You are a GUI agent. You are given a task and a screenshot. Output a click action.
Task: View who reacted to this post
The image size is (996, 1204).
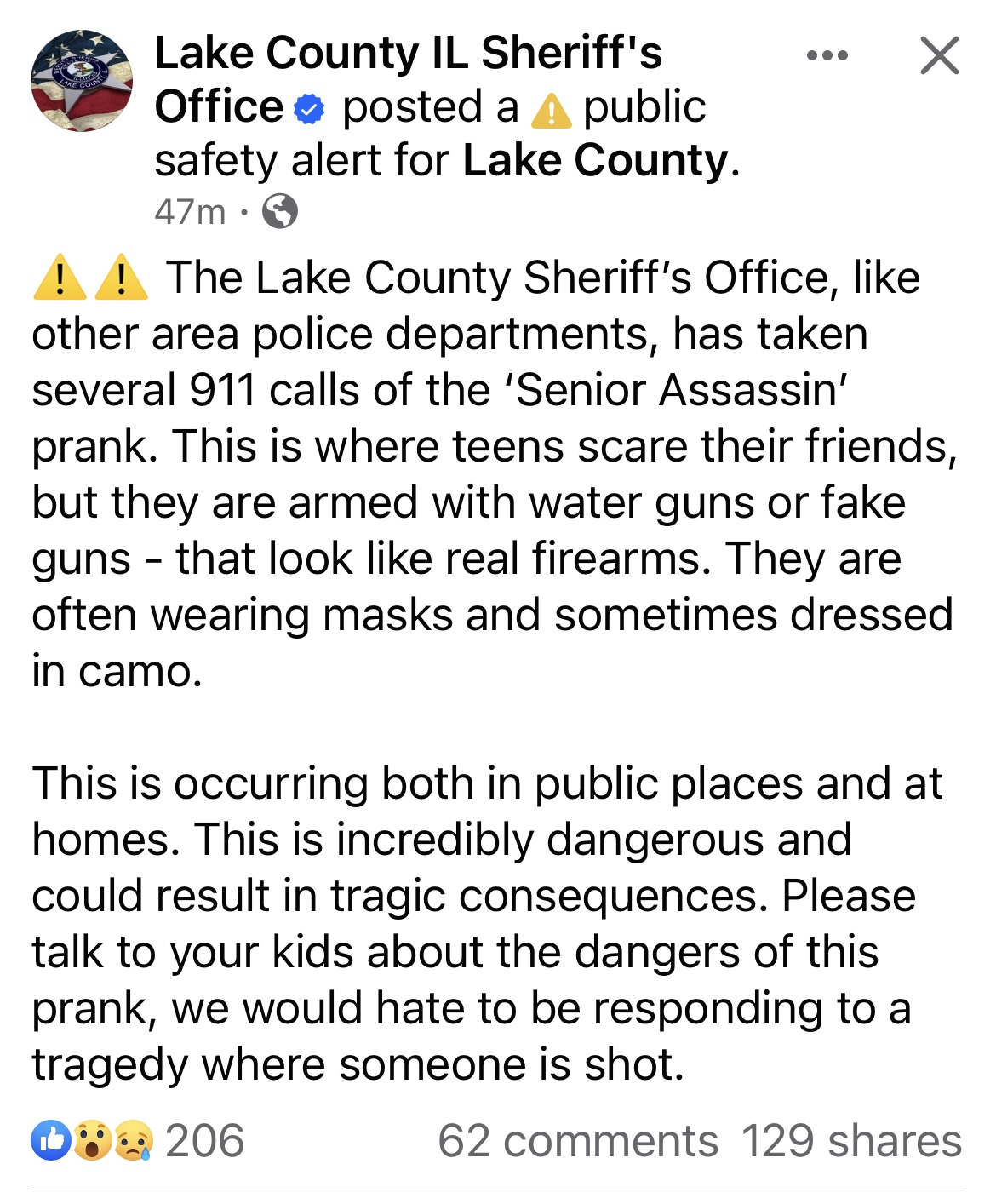tap(138, 1141)
